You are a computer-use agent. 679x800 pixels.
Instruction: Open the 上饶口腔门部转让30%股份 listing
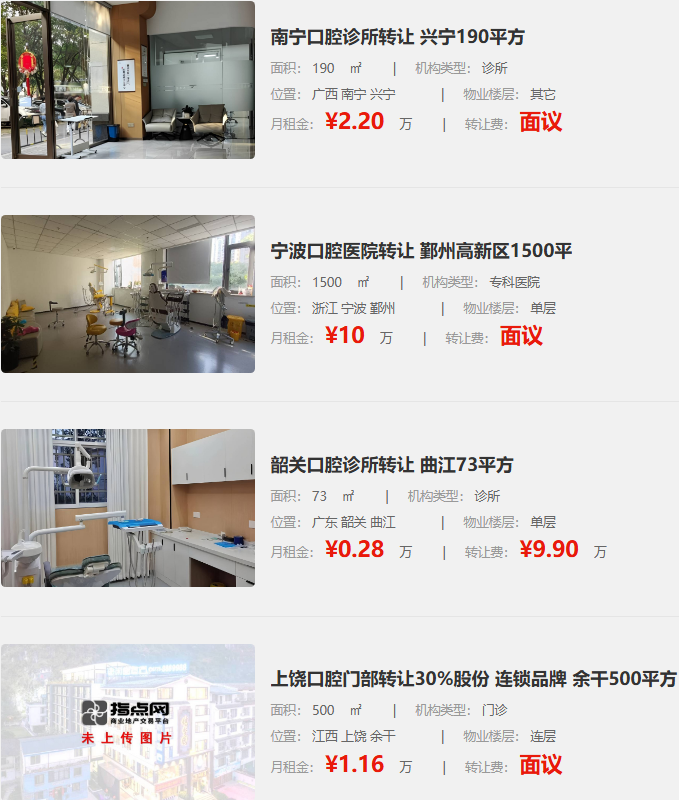coord(473,679)
